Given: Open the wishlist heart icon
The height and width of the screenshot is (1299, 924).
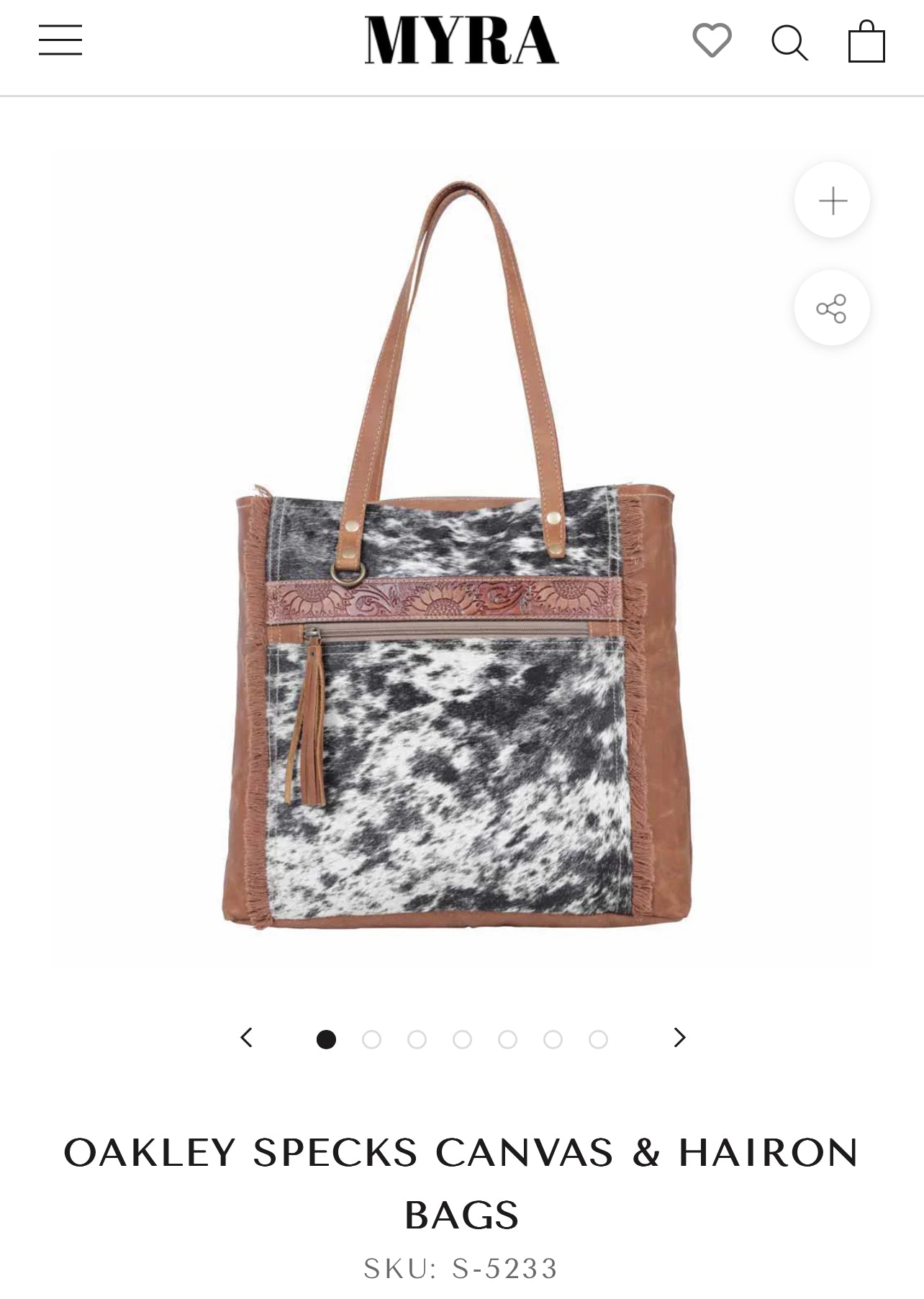Looking at the screenshot, I should coord(712,41).
